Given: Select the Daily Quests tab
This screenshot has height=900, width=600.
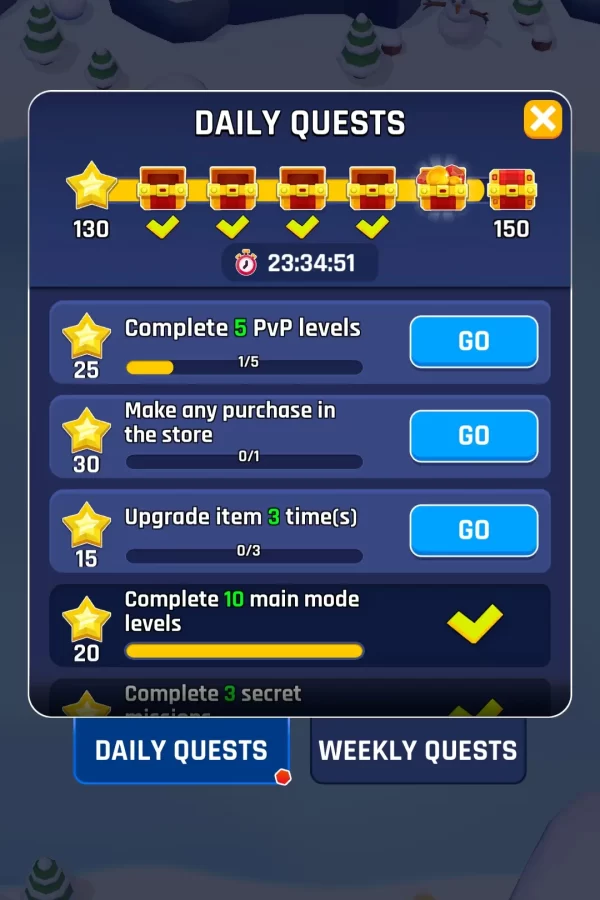Looking at the screenshot, I should point(181,751).
